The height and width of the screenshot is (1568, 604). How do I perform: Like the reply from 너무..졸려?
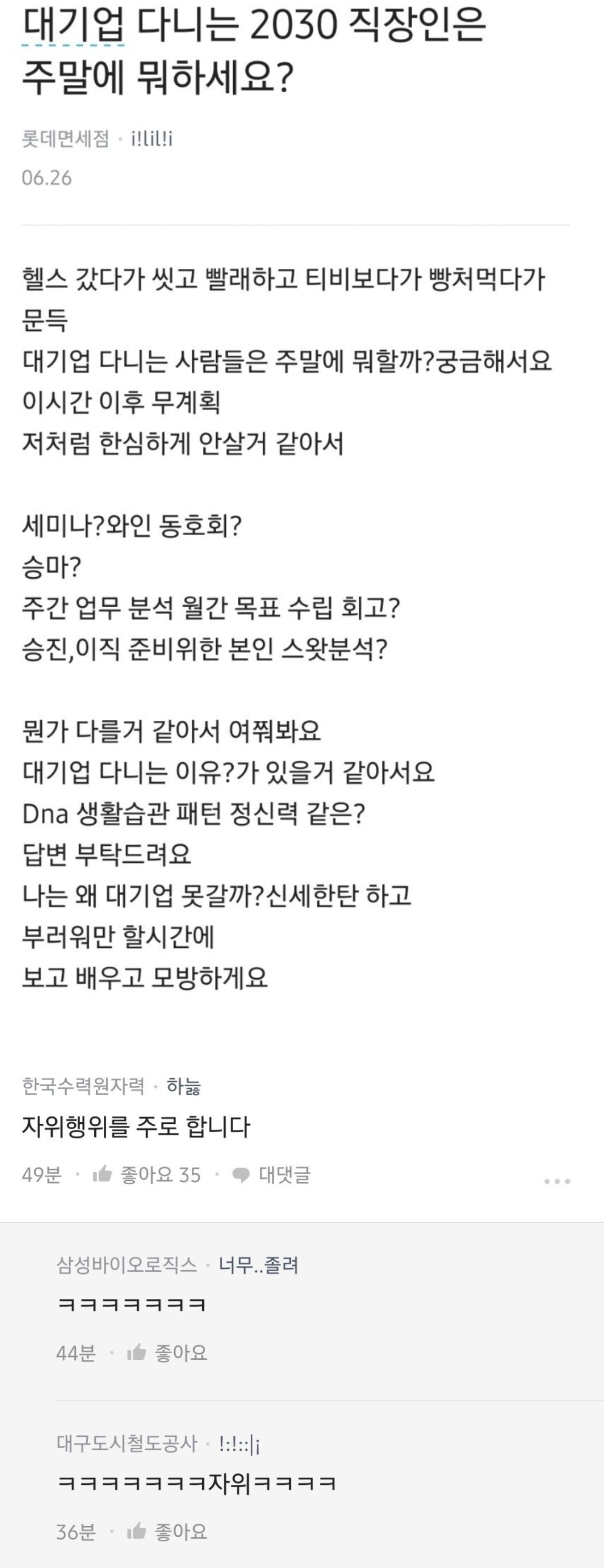(x=167, y=1353)
